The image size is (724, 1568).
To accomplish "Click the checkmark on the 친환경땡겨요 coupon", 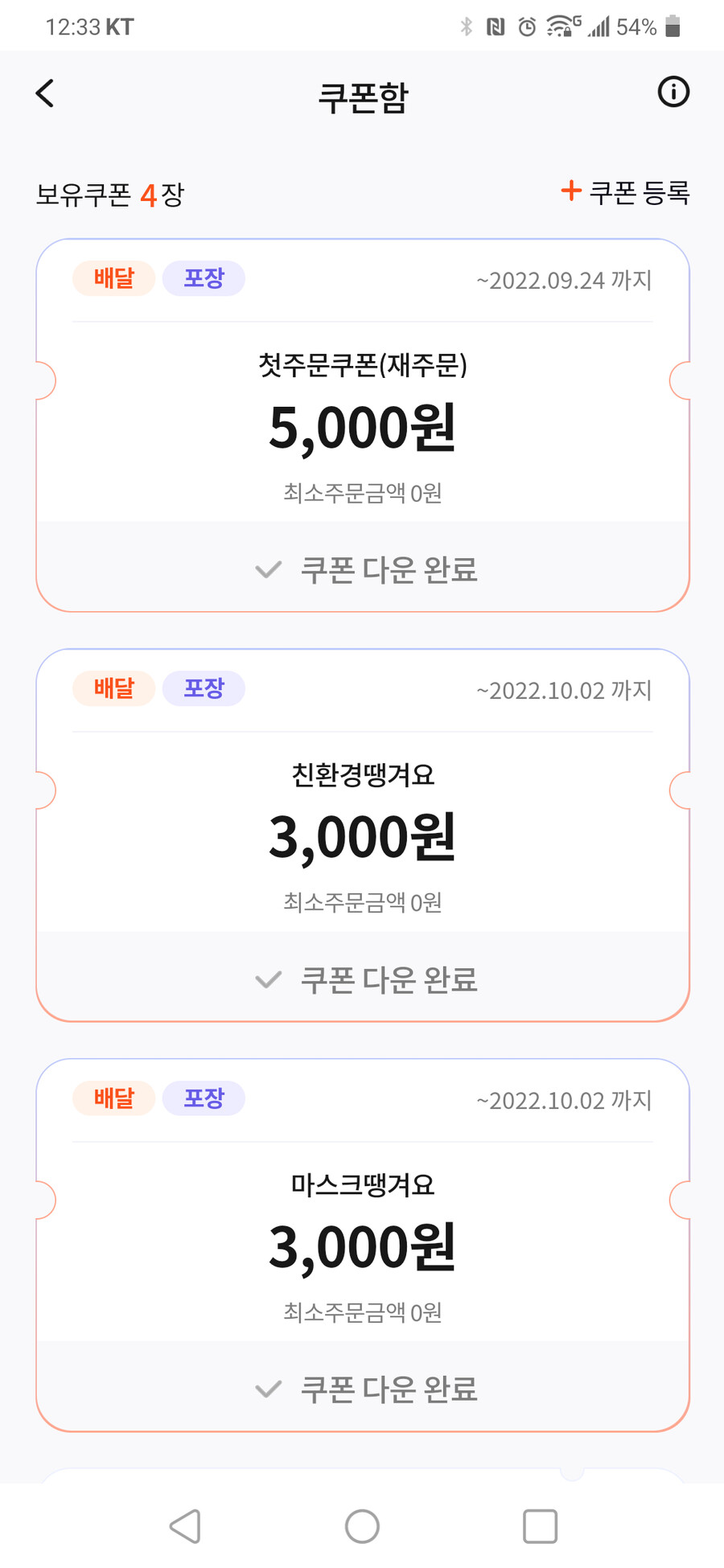I will point(267,979).
